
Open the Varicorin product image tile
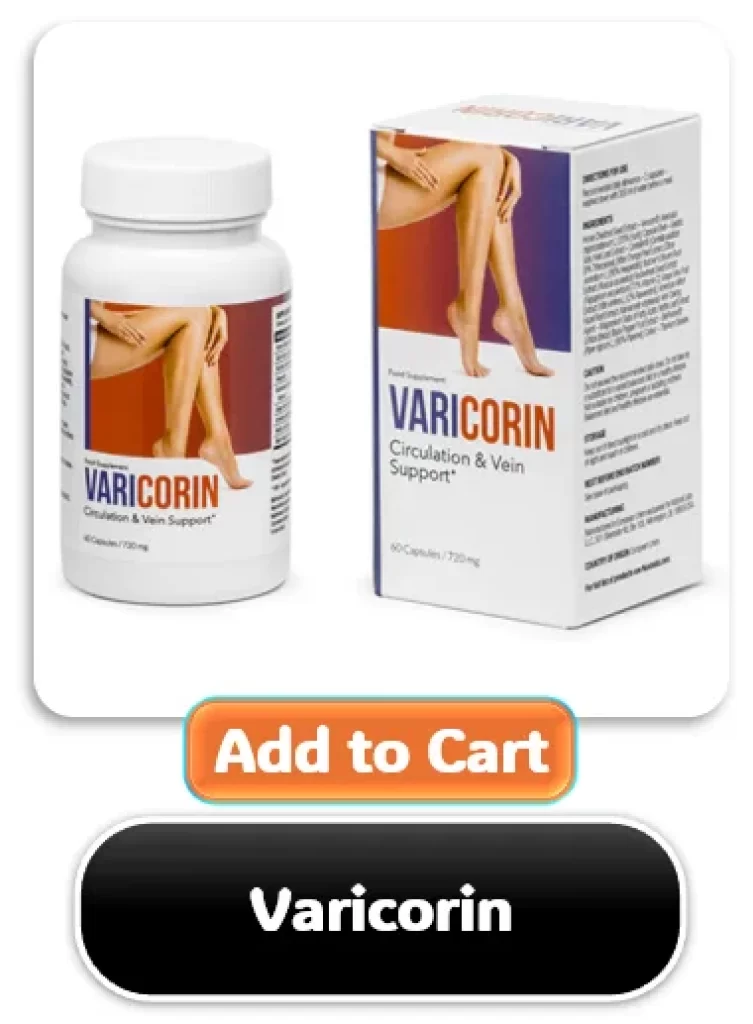coord(380,370)
